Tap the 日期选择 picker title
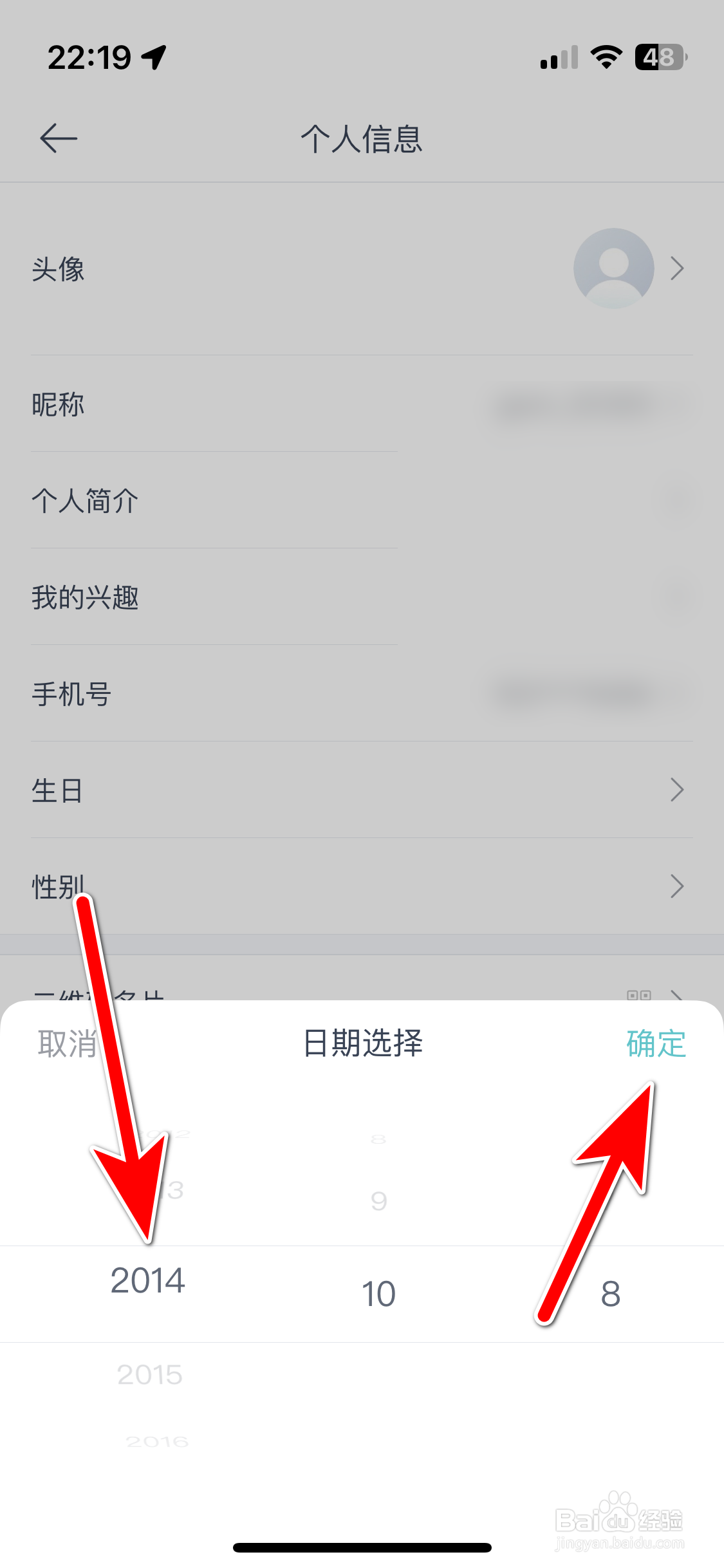724x1568 pixels. 362,1044
